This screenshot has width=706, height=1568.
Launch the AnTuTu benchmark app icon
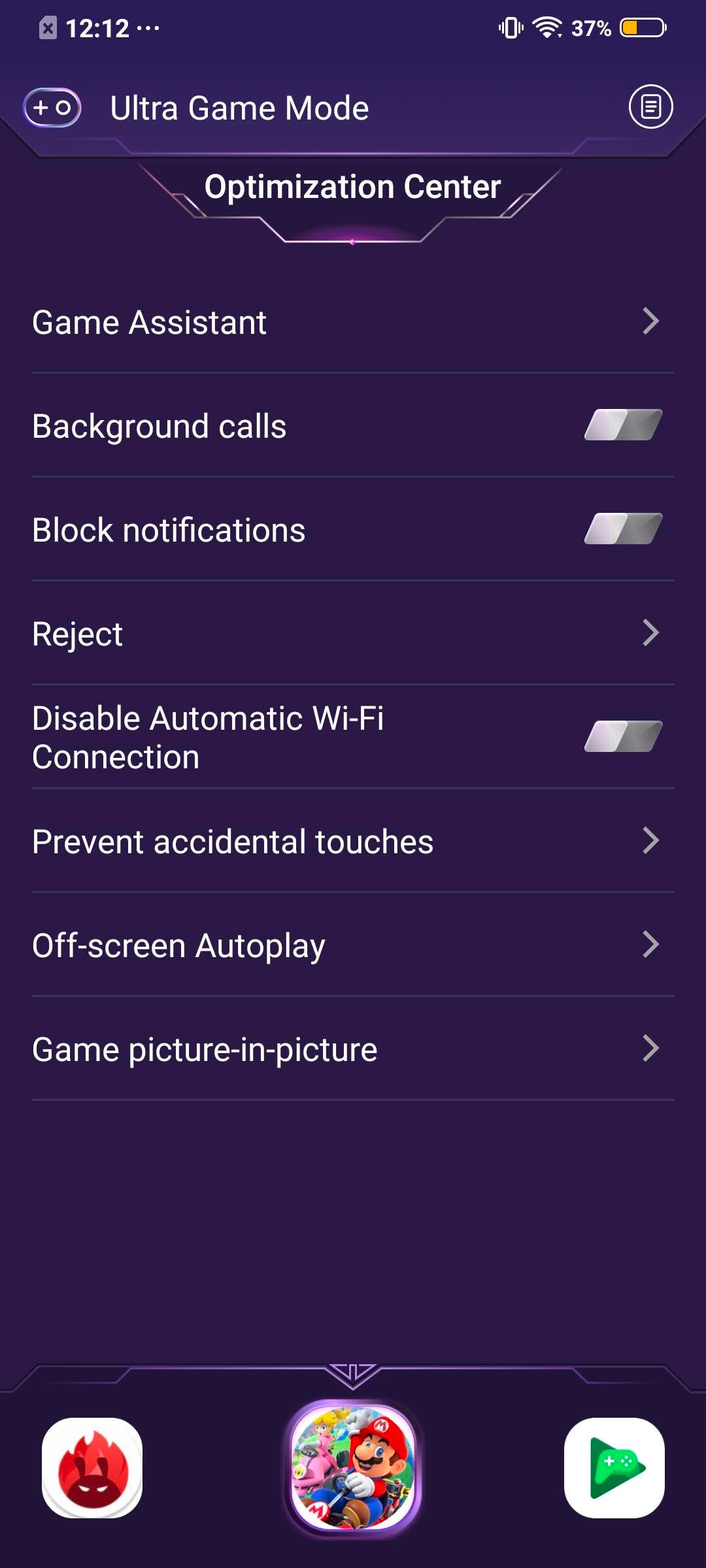click(92, 1467)
